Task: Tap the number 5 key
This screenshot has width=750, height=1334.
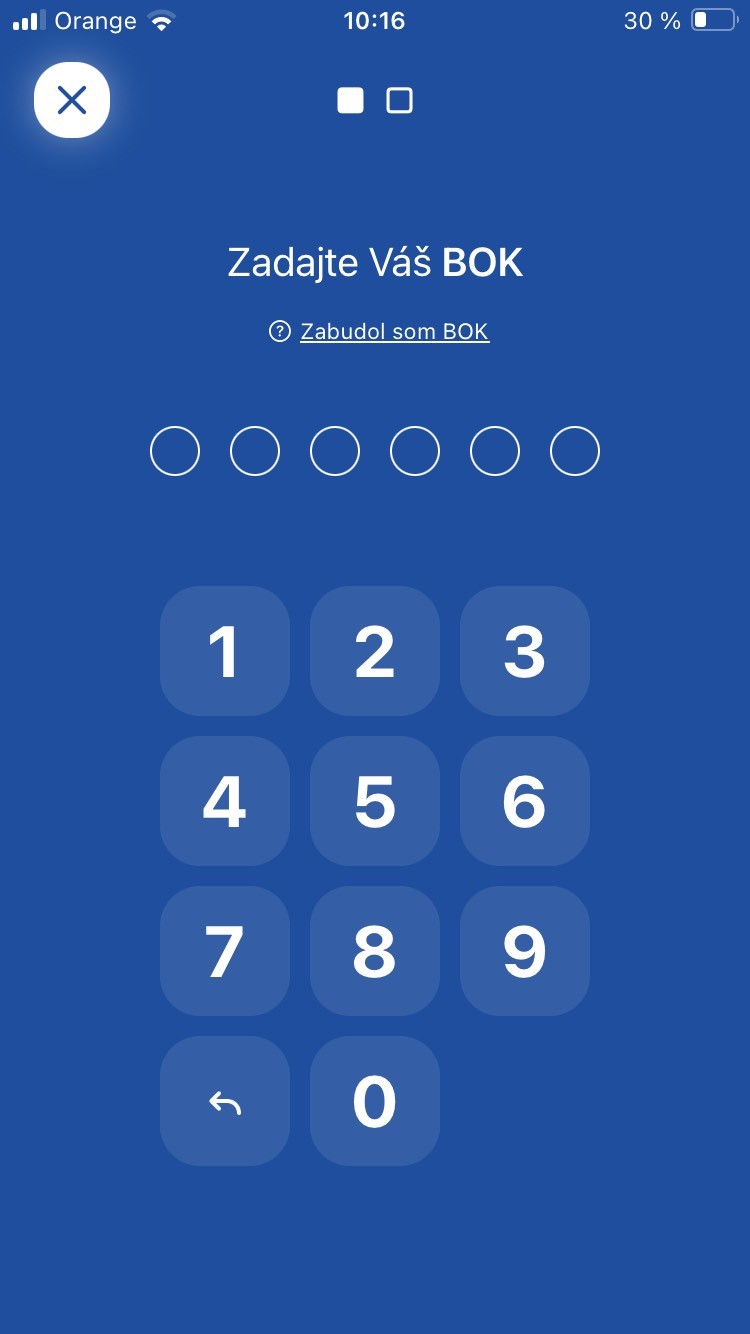Action: click(375, 801)
